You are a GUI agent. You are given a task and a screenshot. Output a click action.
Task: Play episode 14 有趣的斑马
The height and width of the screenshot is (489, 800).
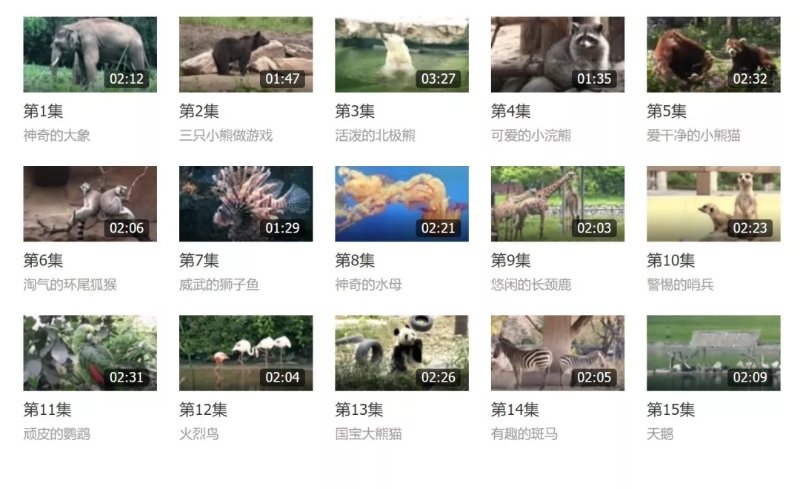pyautogui.click(x=558, y=353)
